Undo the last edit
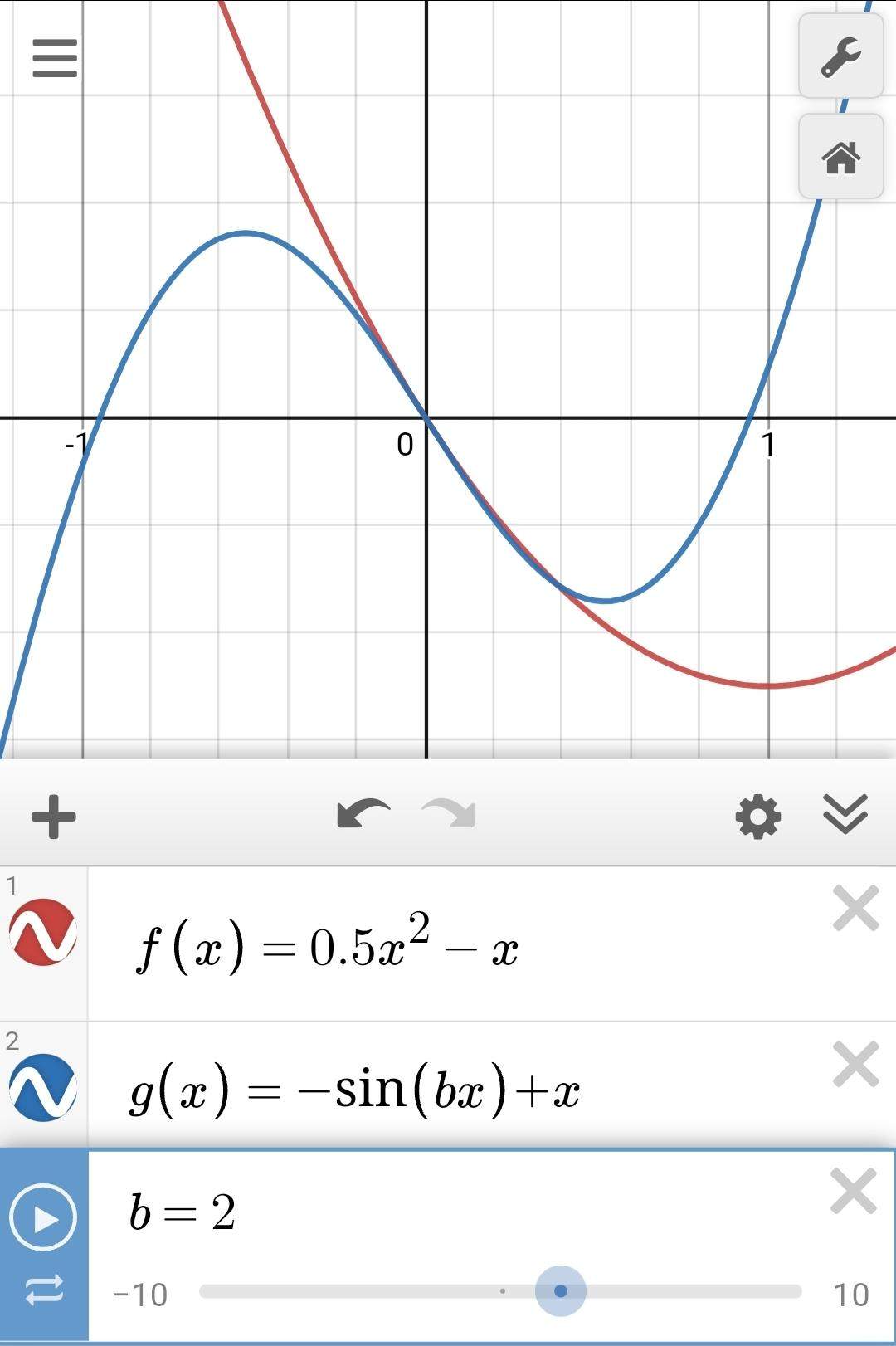Image resolution: width=896 pixels, height=1346 pixels. click(x=363, y=815)
